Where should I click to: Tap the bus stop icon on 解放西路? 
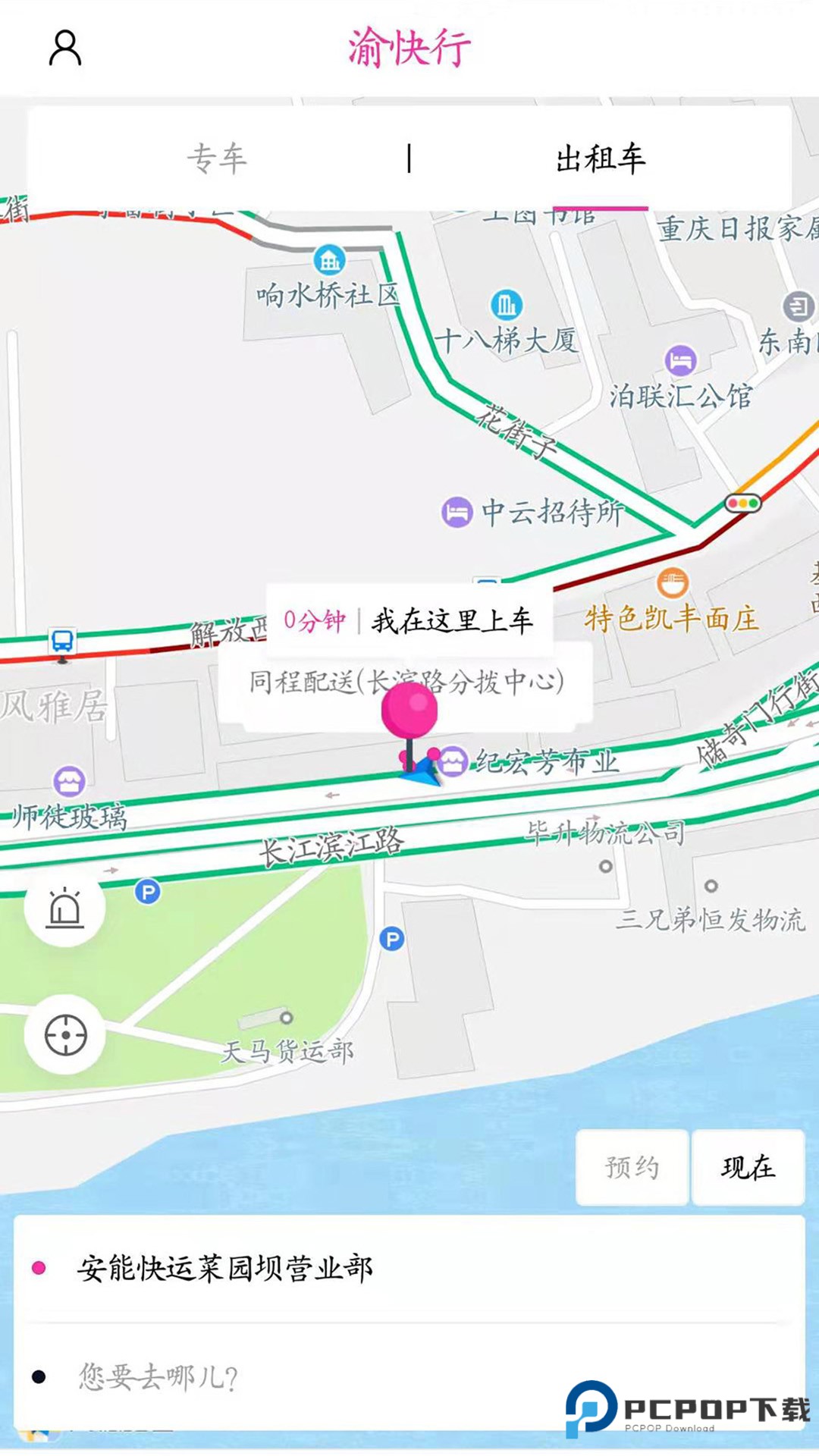pyautogui.click(x=62, y=641)
